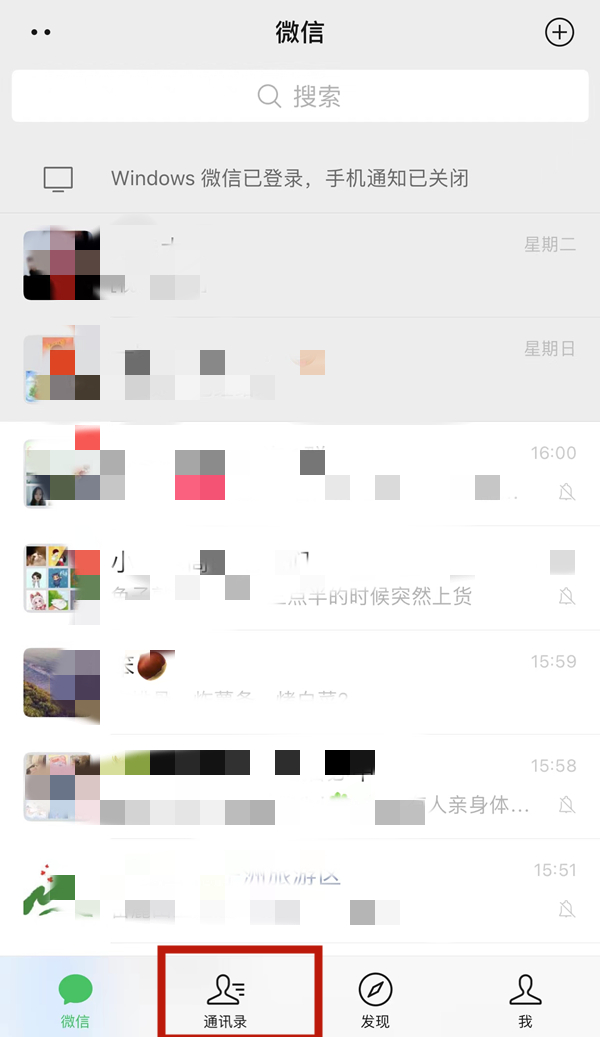This screenshot has height=1037, width=600.
Task: Open the chat mentioning 突然上货
Action: [x=300, y=579]
